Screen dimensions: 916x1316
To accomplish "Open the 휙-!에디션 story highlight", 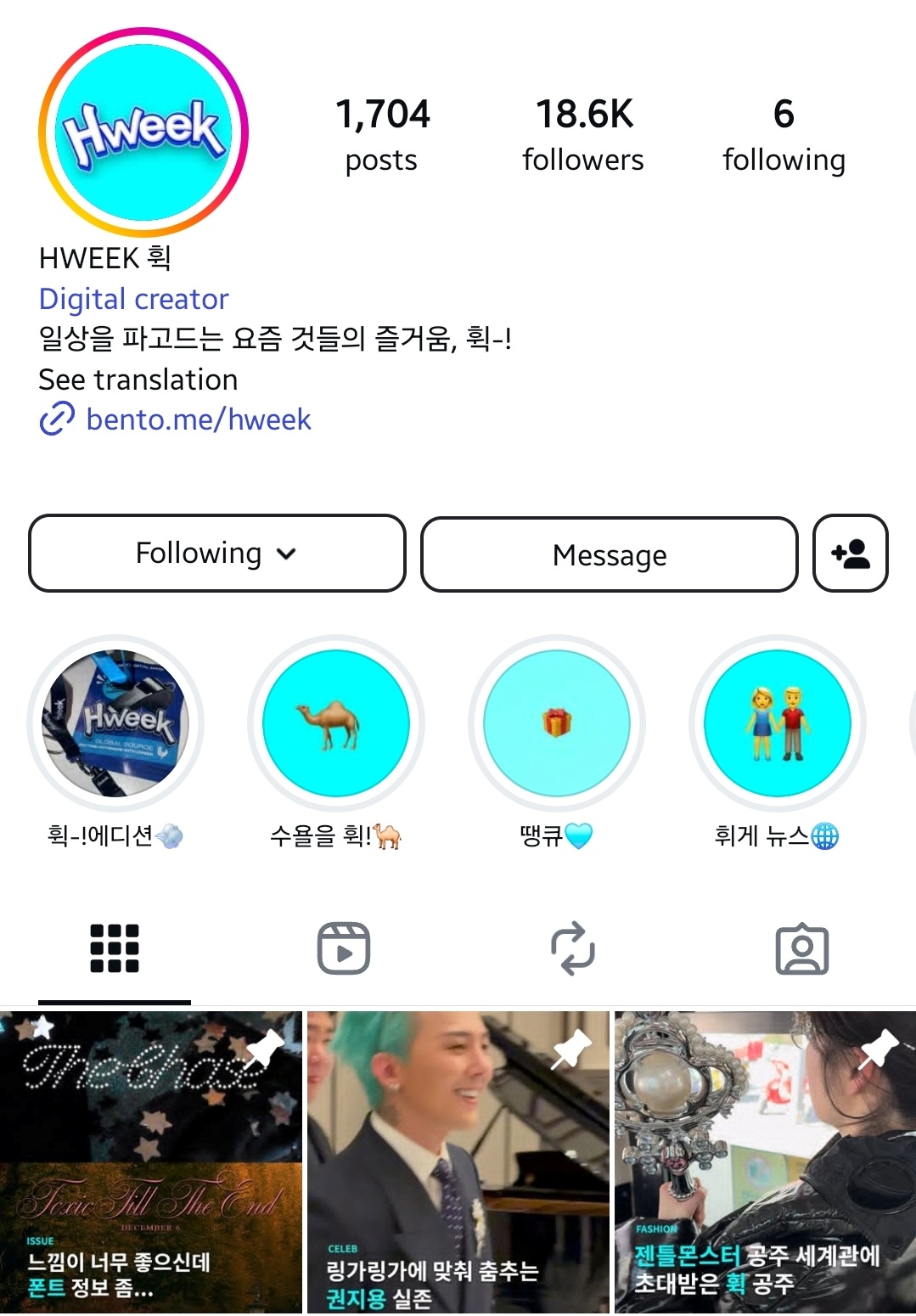I will pyautogui.click(x=115, y=723).
